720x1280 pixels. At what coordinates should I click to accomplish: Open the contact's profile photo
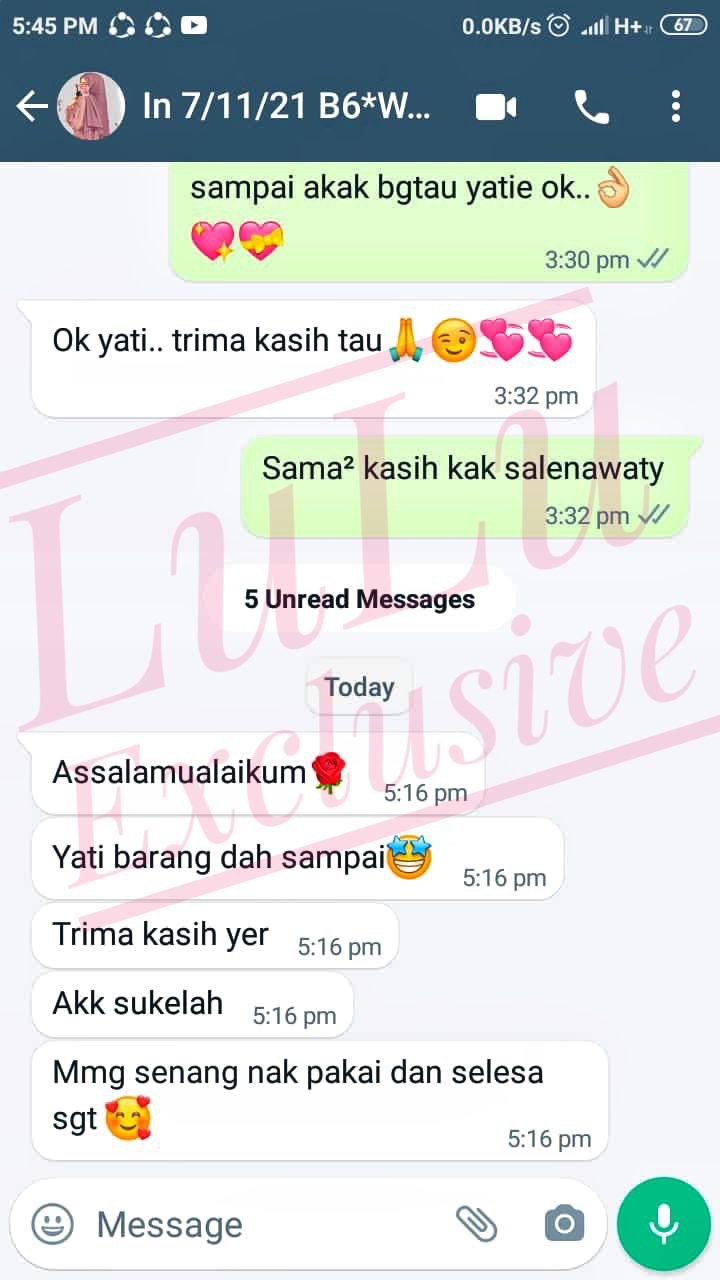[x=91, y=107]
